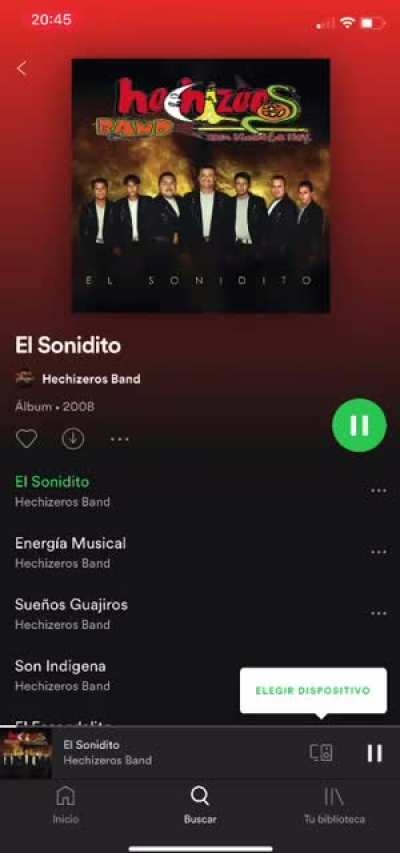Screen dimensions: 400x853
Task: Download the album with the arrow icon
Action: pyautogui.click(x=73, y=438)
